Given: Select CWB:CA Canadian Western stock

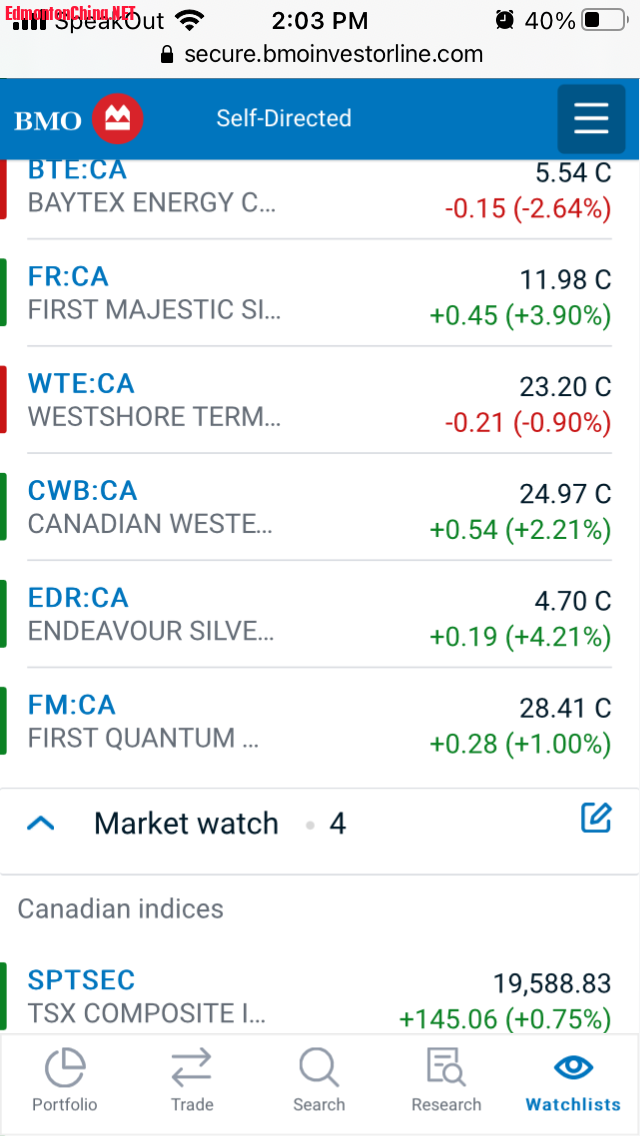Looking at the screenshot, I should (320, 507).
